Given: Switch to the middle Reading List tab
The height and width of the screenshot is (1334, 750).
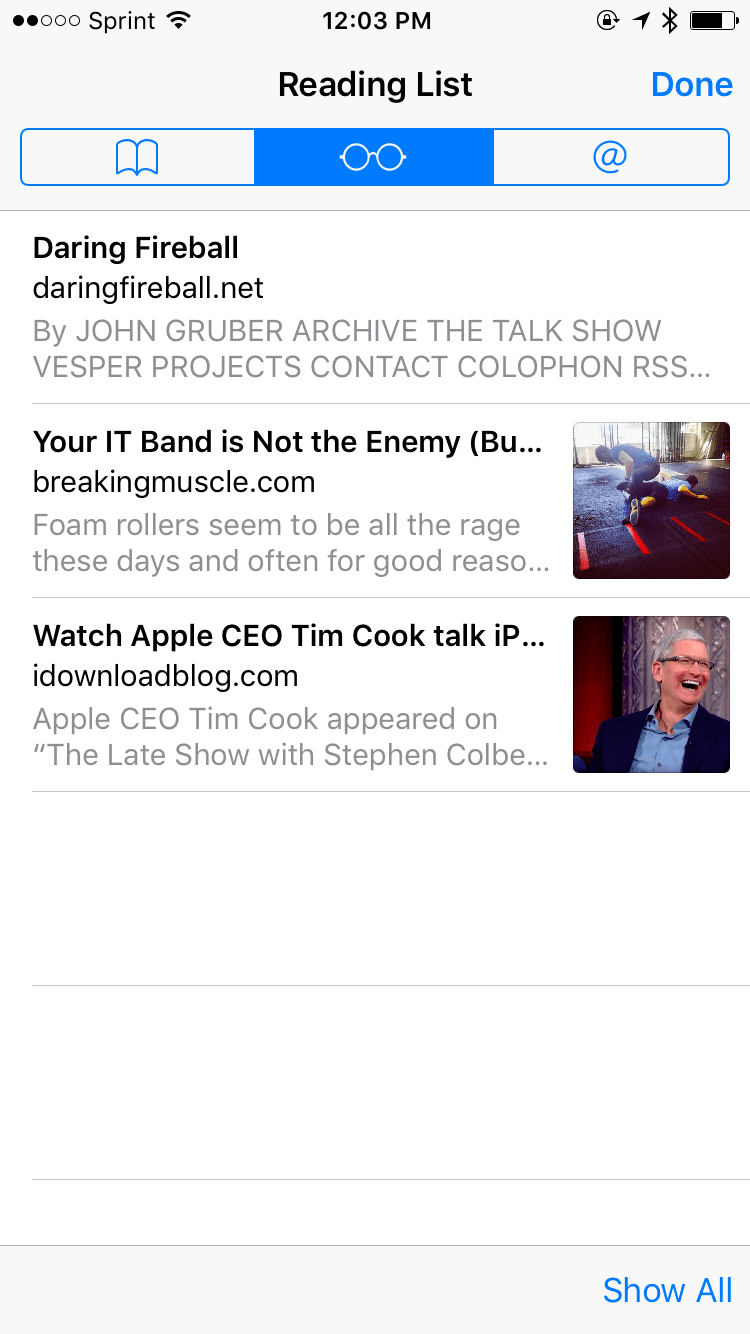Looking at the screenshot, I should (x=374, y=156).
